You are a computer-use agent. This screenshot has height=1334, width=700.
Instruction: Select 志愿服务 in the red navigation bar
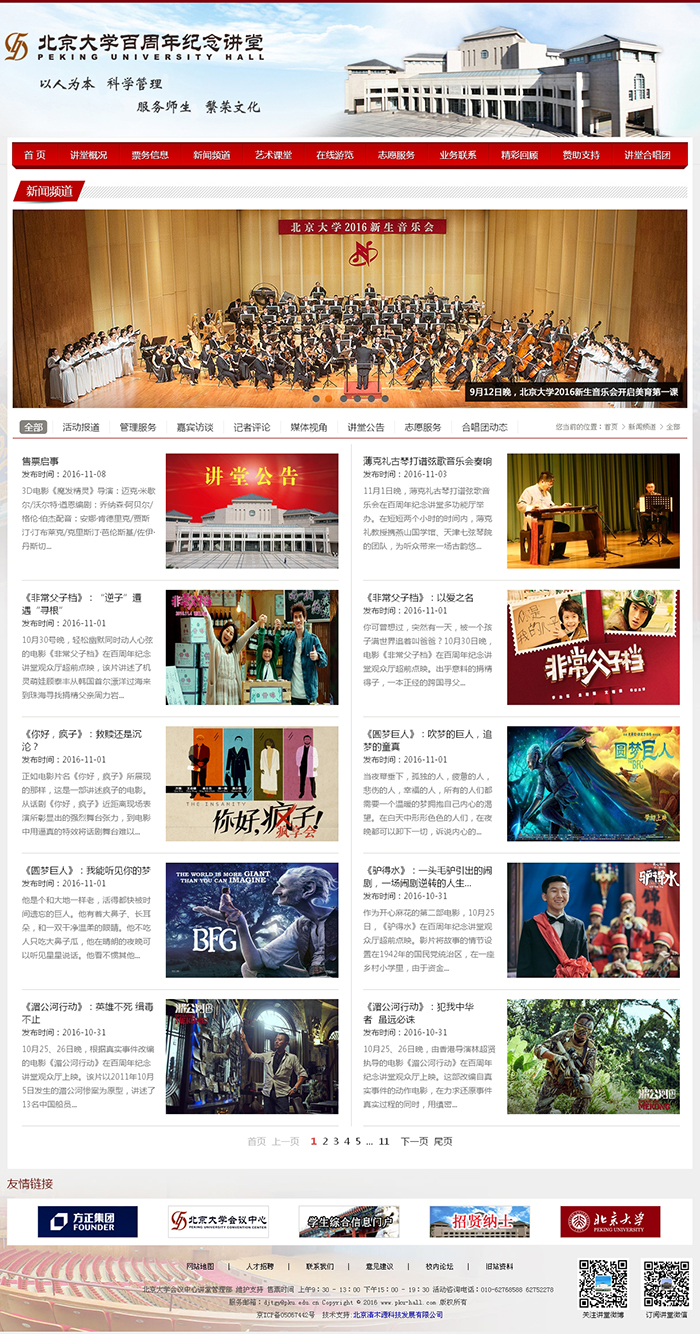click(x=396, y=155)
